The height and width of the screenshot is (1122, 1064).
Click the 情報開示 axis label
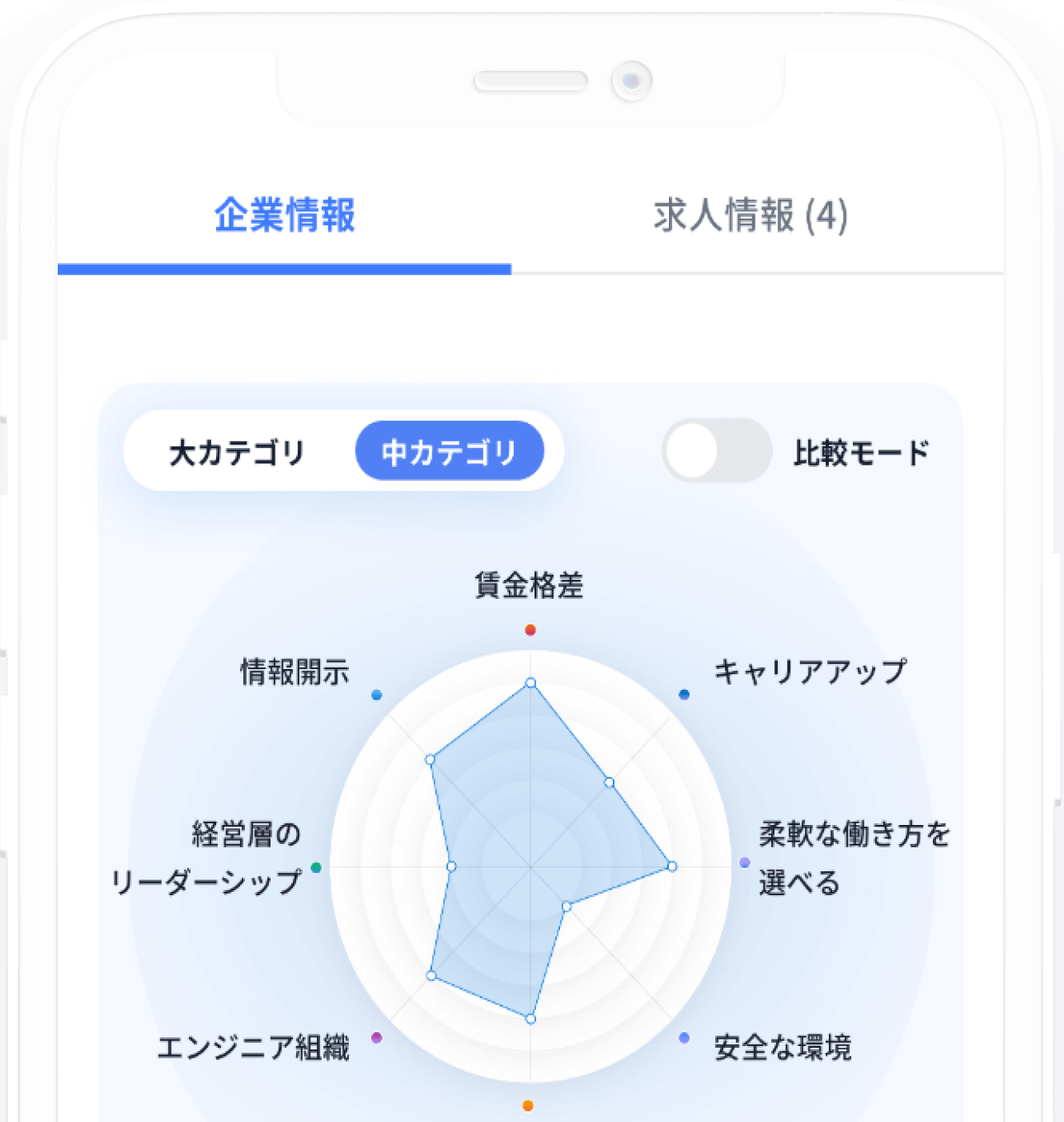pyautogui.click(x=293, y=672)
